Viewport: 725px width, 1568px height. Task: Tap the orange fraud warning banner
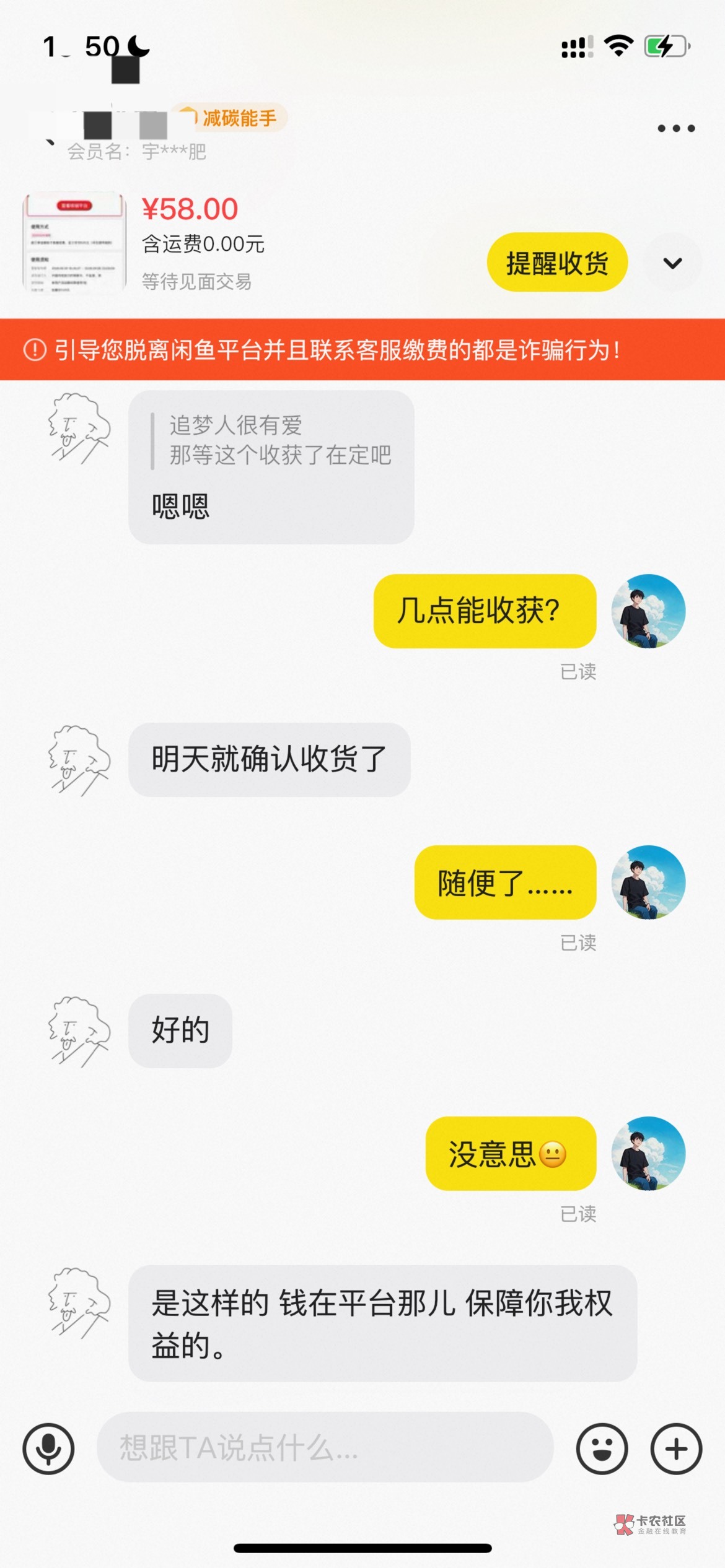[x=362, y=350]
